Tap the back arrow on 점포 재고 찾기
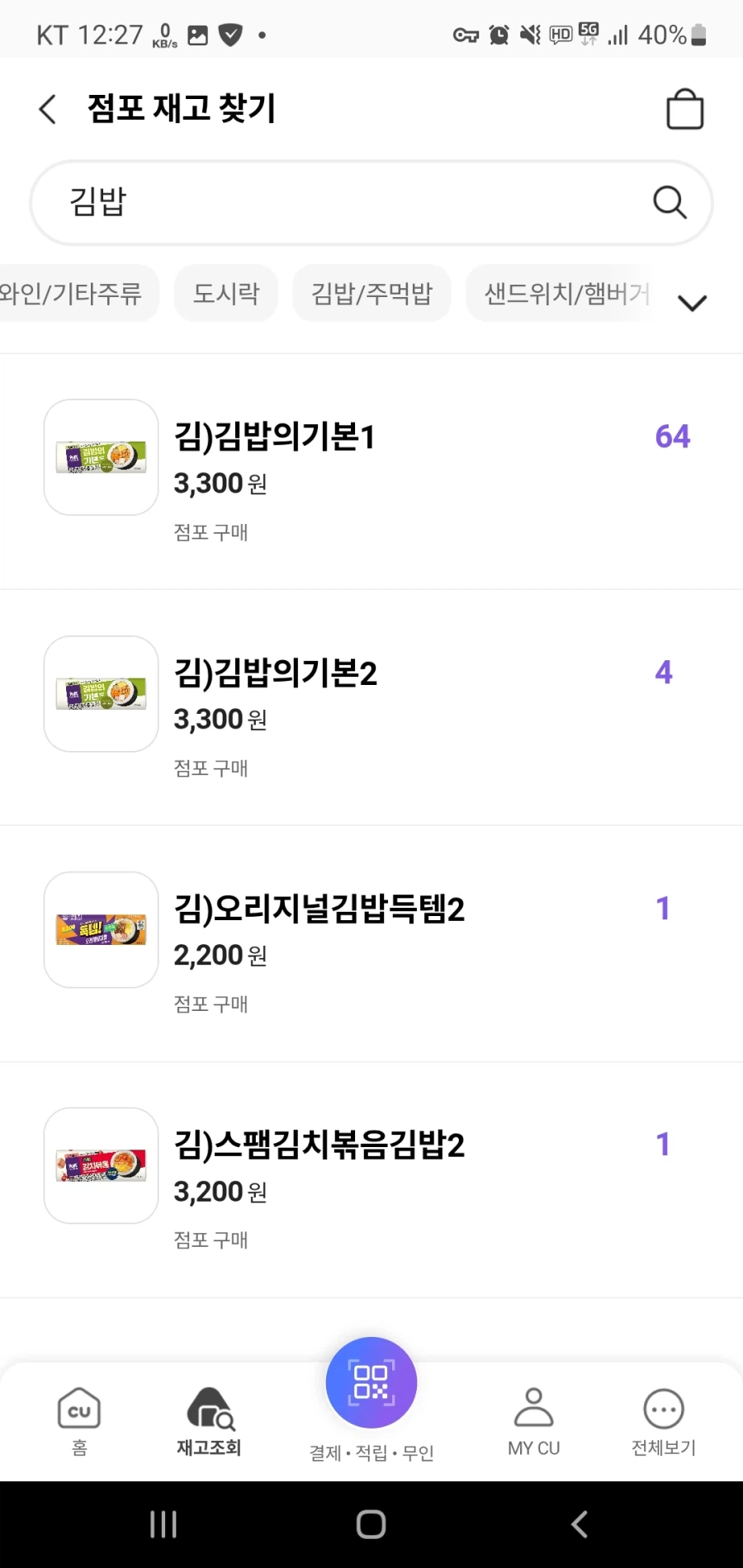The width and height of the screenshot is (743, 1568). point(47,108)
